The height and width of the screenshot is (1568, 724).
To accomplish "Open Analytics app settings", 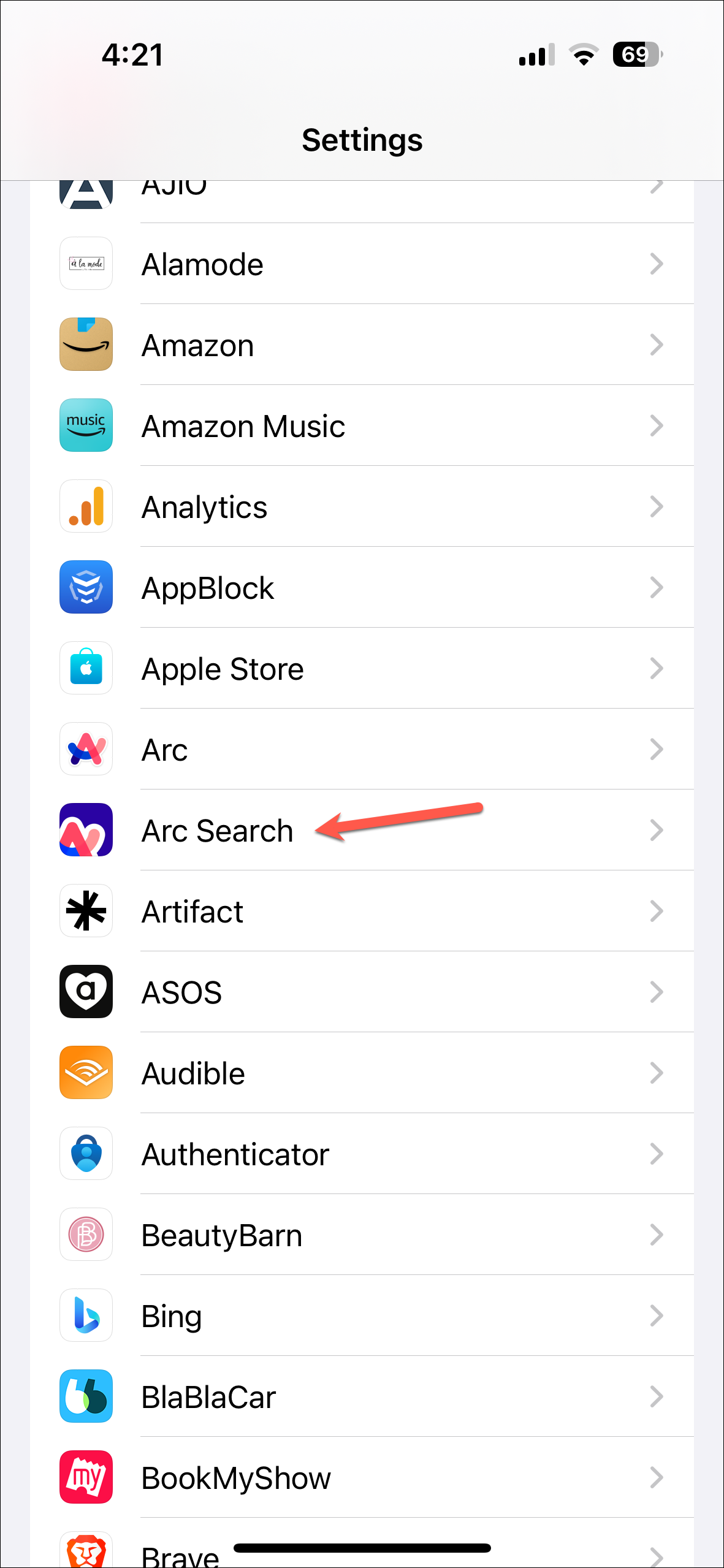I will coord(362,507).
